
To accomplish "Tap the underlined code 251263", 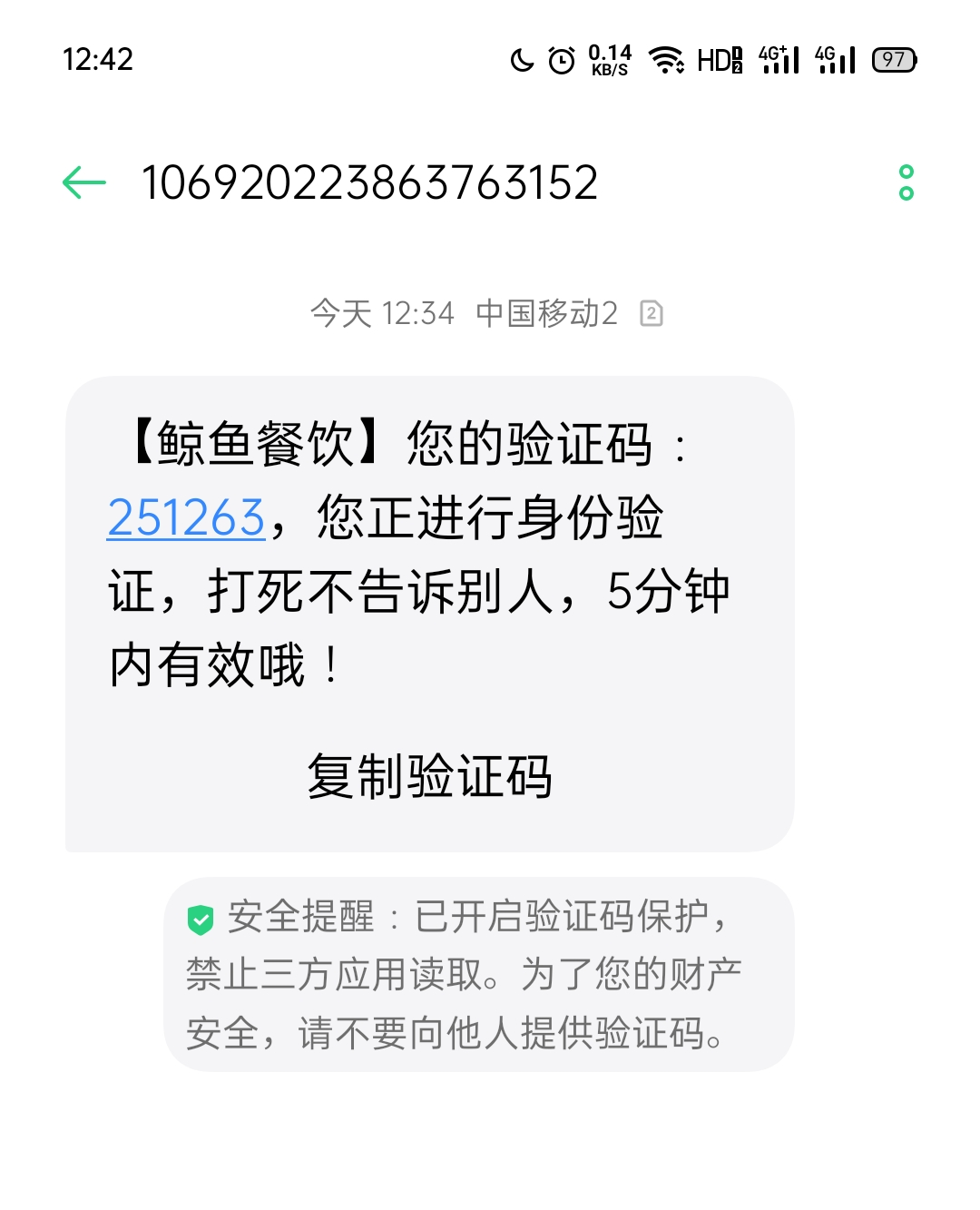I will click(x=186, y=518).
